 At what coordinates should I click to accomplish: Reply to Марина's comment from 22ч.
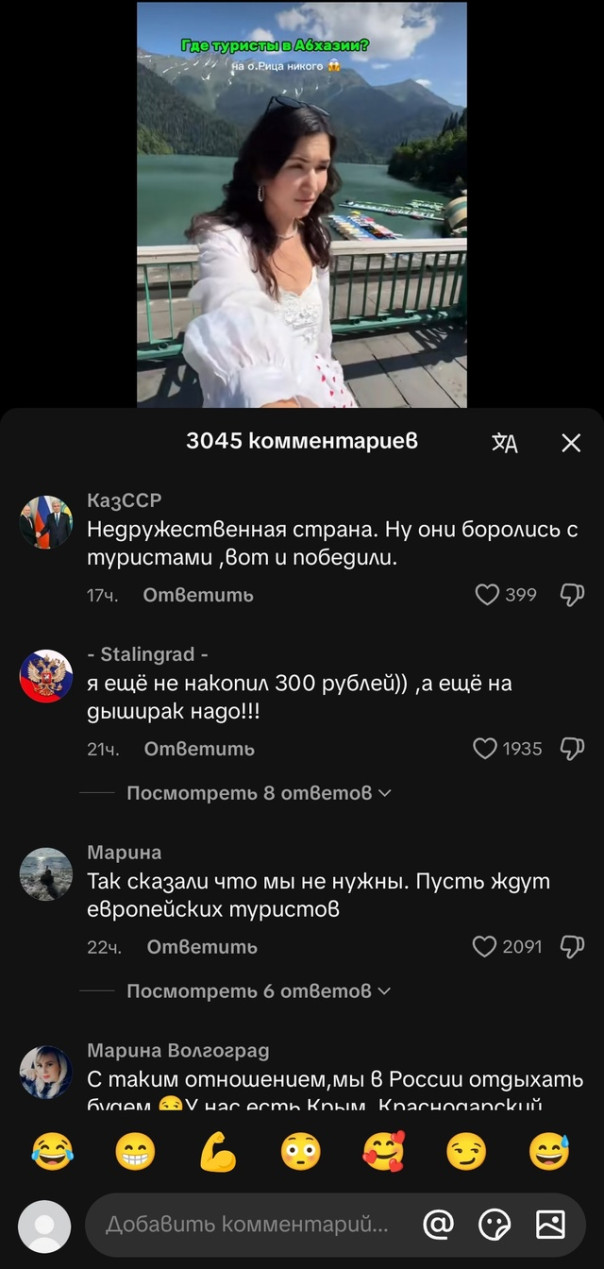click(x=201, y=946)
